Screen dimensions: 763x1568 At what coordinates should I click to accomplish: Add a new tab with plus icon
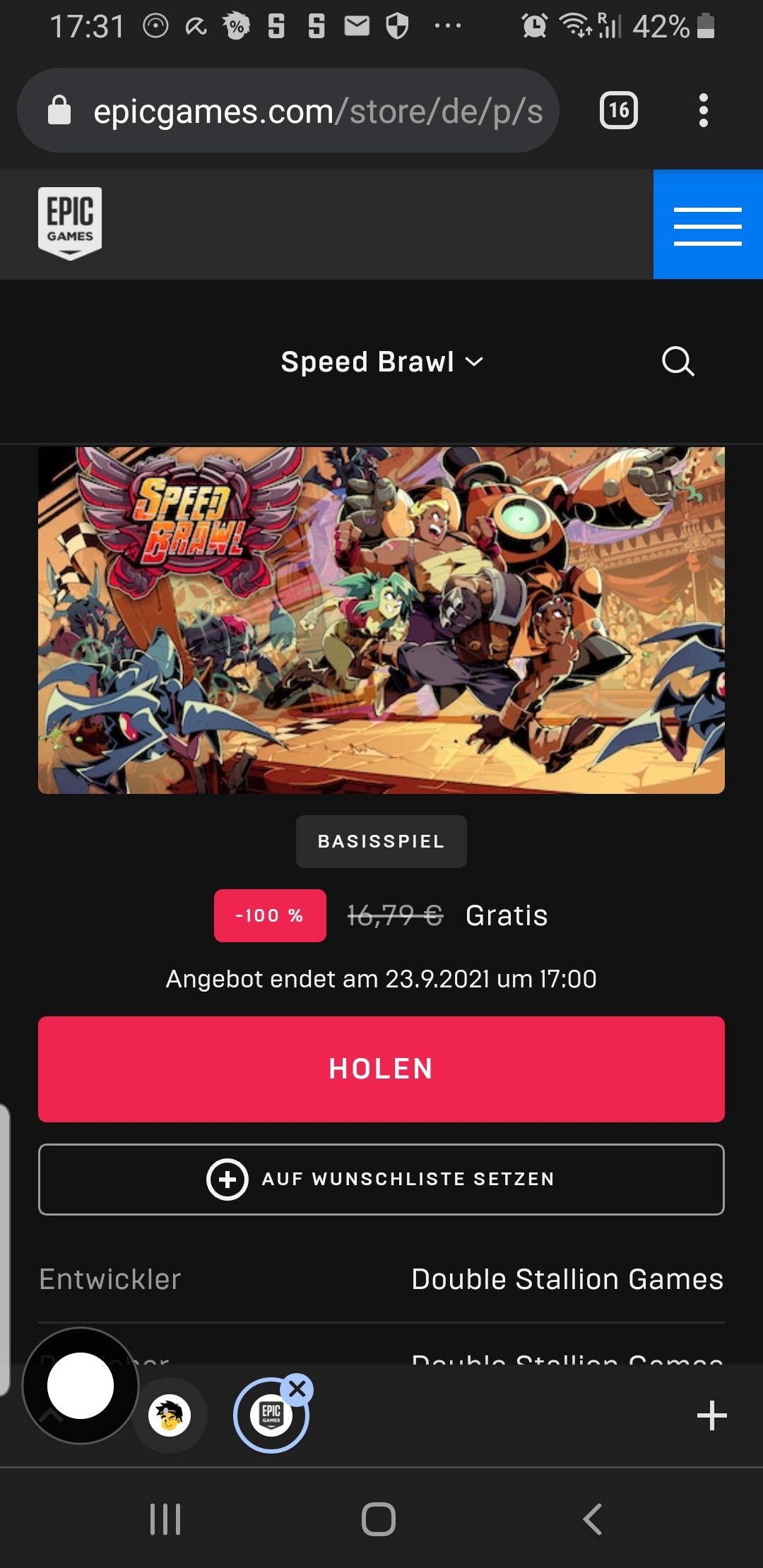coord(711,1415)
